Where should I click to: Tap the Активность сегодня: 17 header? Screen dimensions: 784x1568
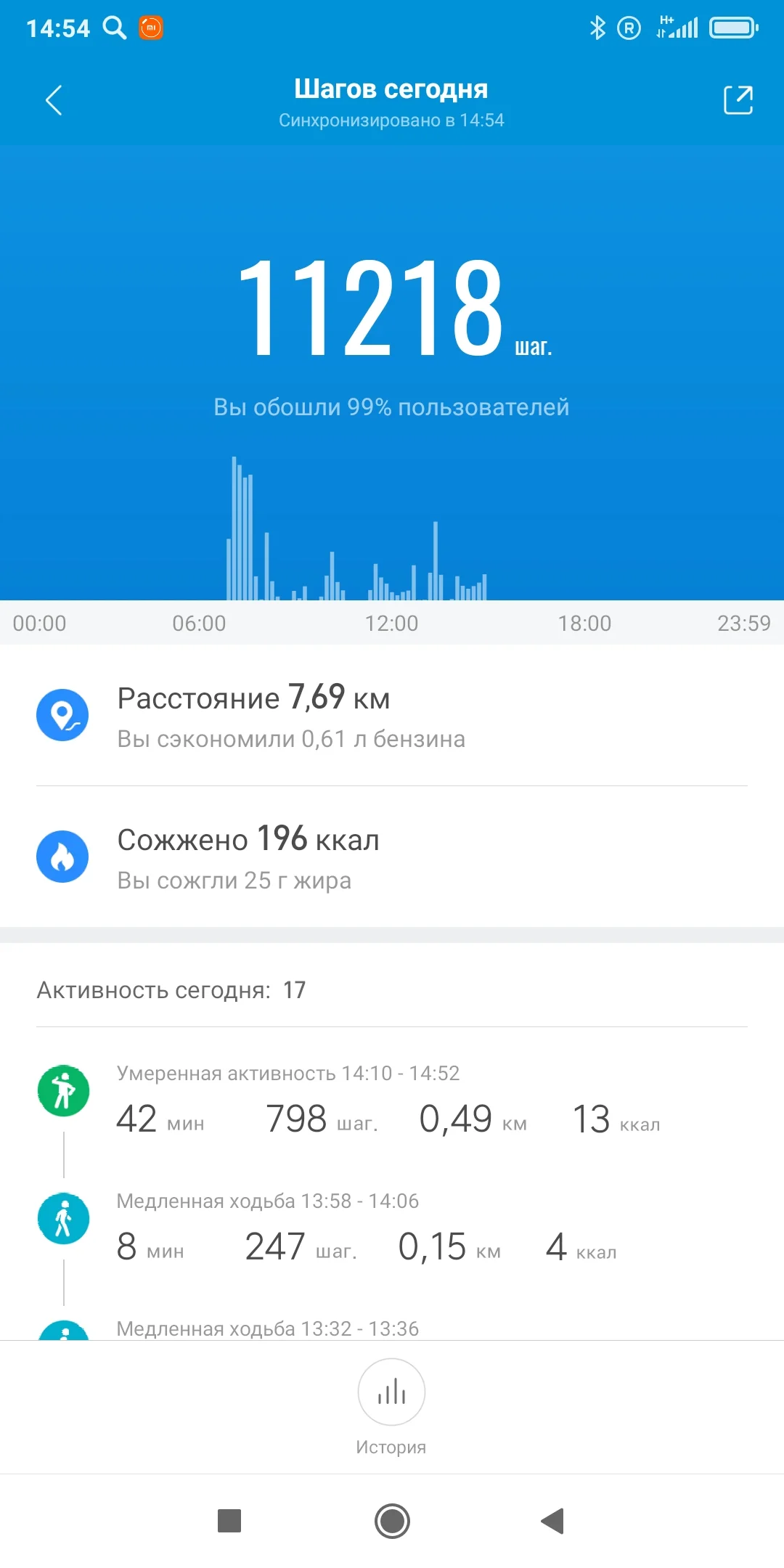[171, 989]
